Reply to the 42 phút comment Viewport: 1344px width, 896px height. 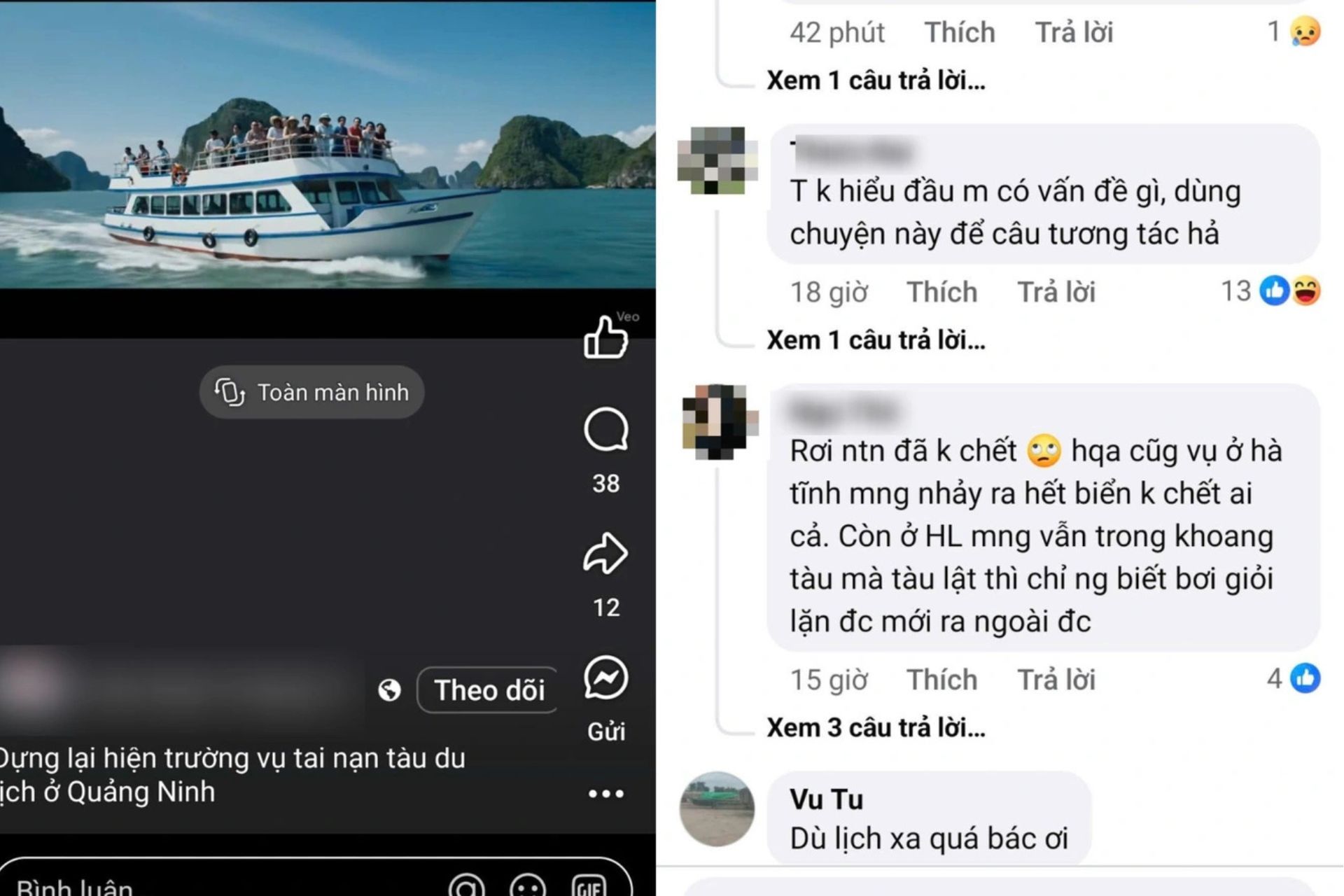point(1074,33)
